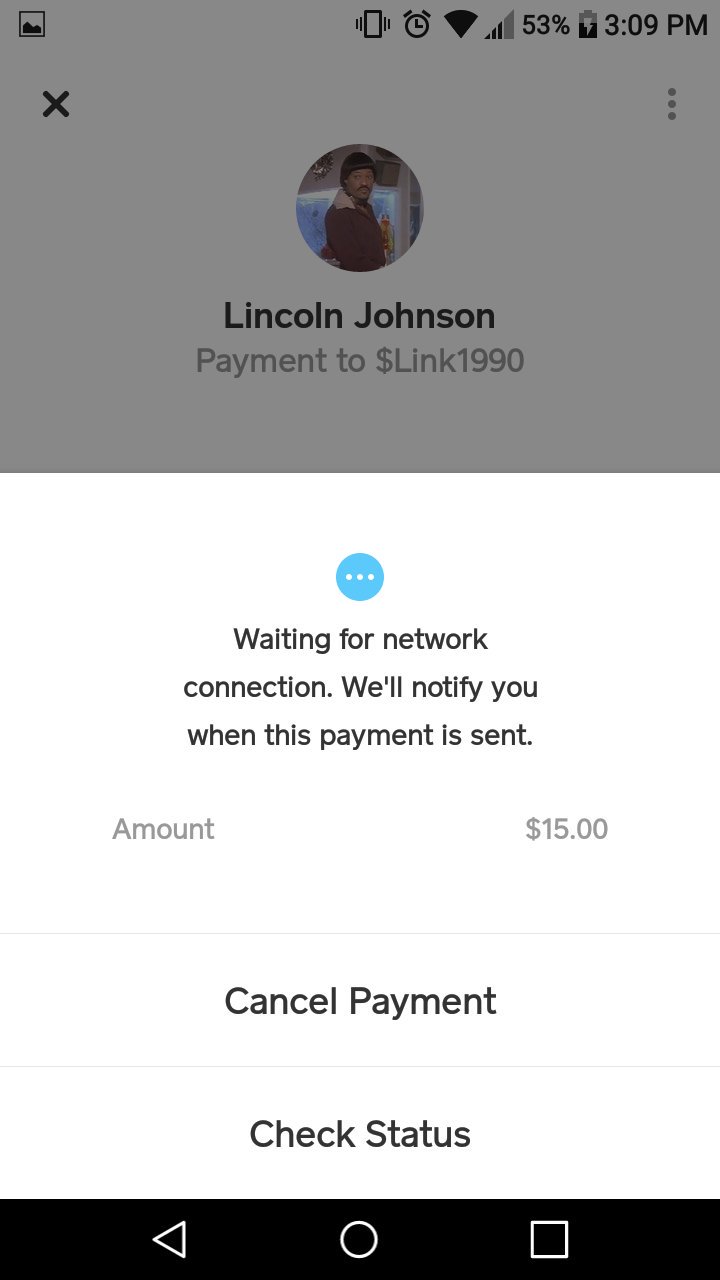
Task: Open the three-dot overflow menu
Action: [x=672, y=104]
